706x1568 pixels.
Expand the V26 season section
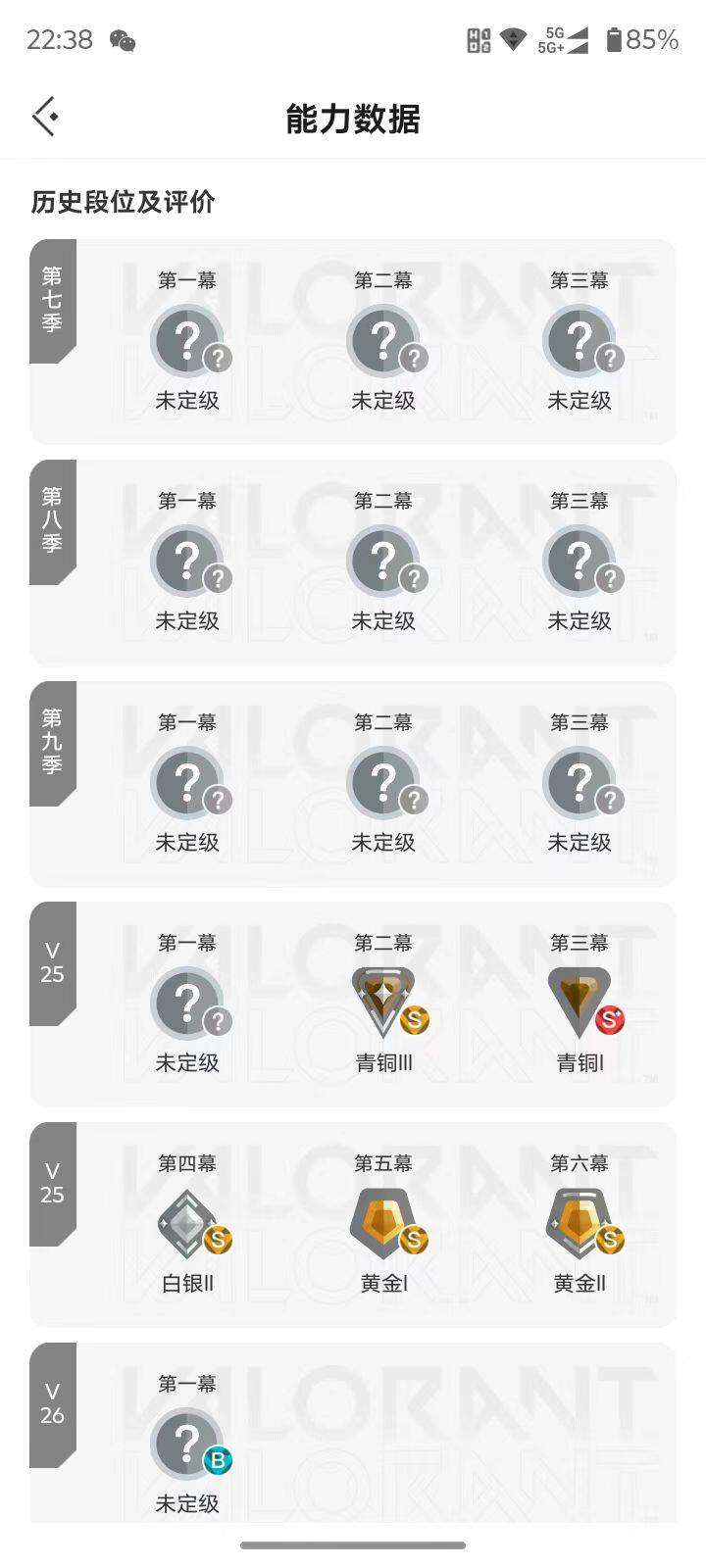click(x=52, y=1404)
